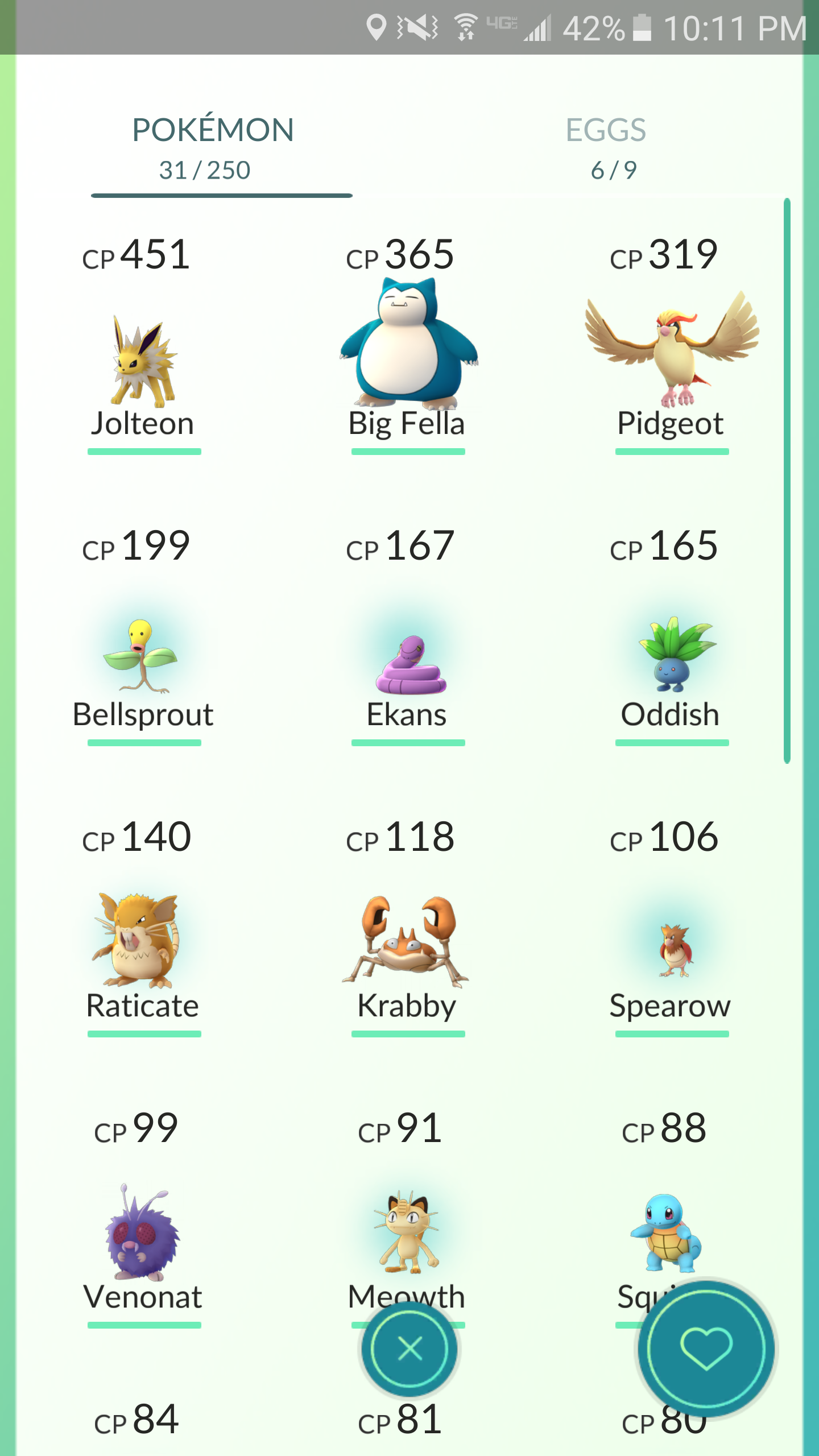The width and height of the screenshot is (819, 1456).
Task: Select Spearow with CP 106
Action: pos(672,950)
